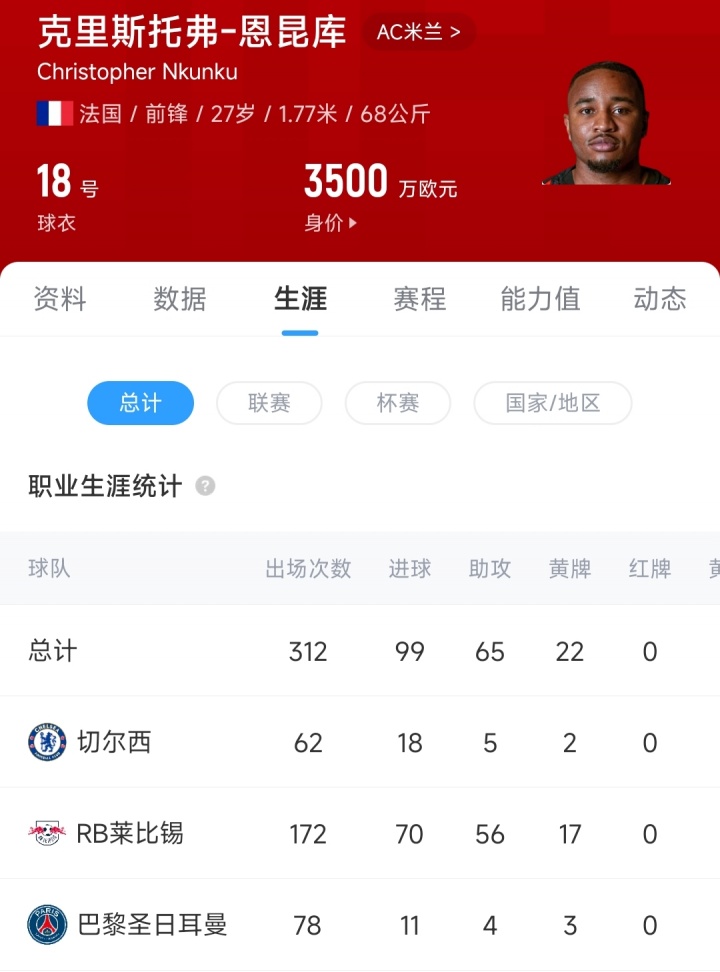Viewport: 720px width, 972px height.
Task: Click the RB莱比锡 team name
Action: tap(130, 834)
